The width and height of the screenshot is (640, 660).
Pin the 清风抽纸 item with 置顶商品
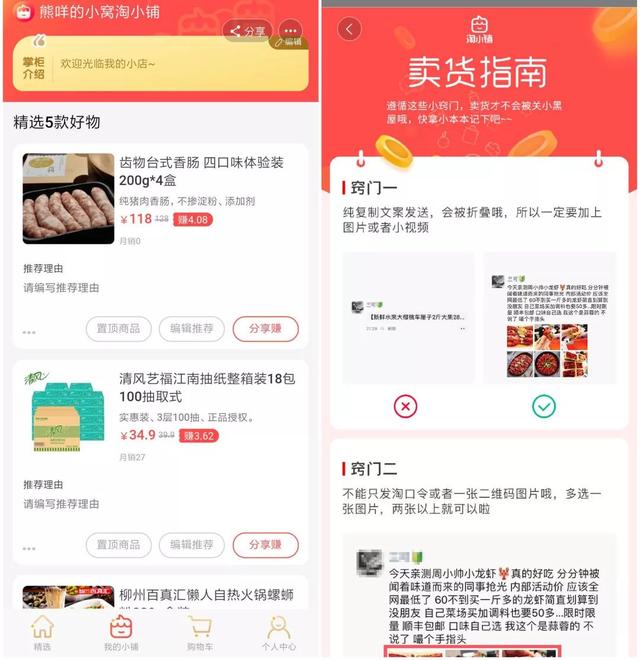(119, 545)
